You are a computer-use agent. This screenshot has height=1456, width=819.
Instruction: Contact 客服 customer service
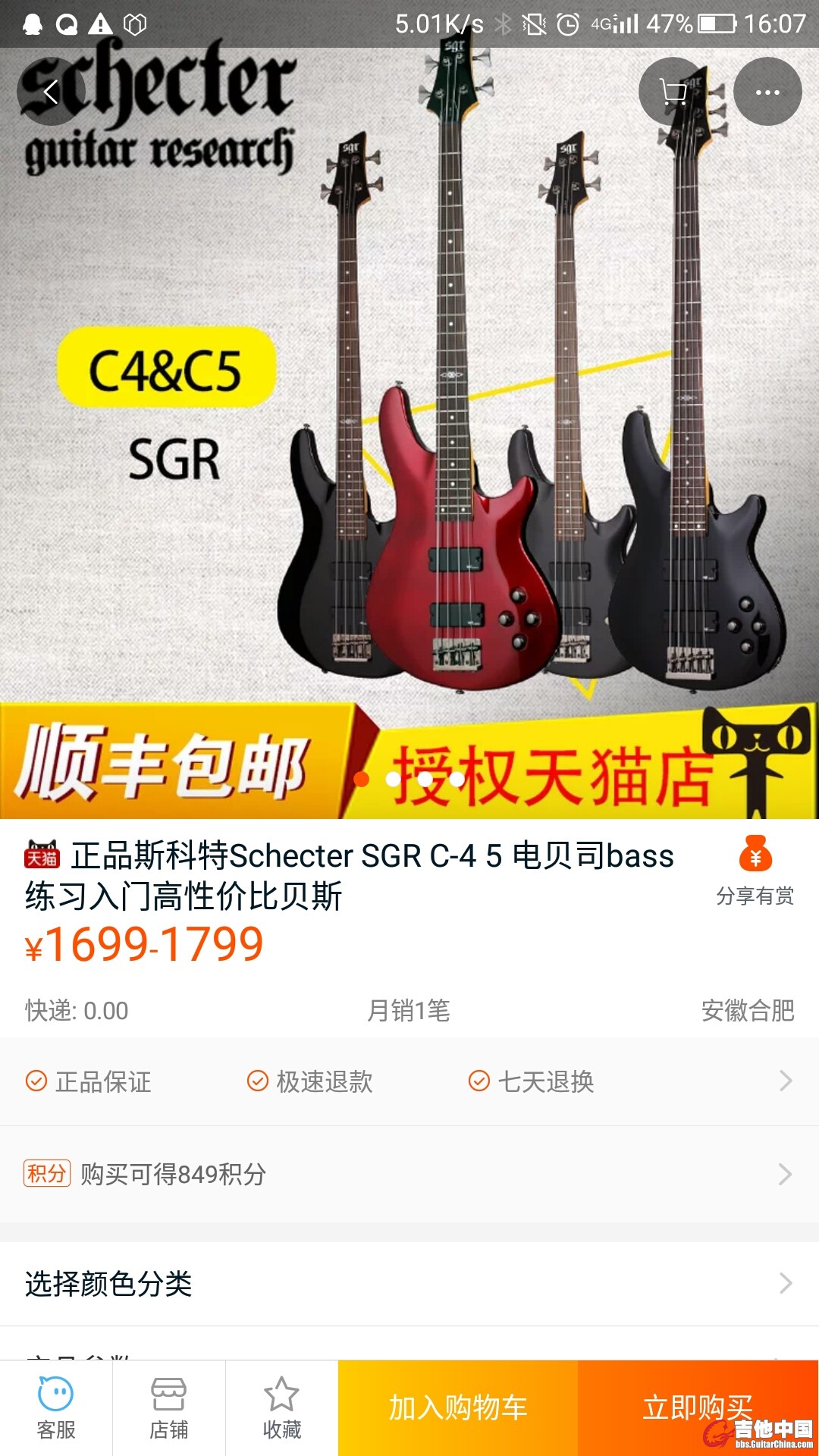[56, 1407]
